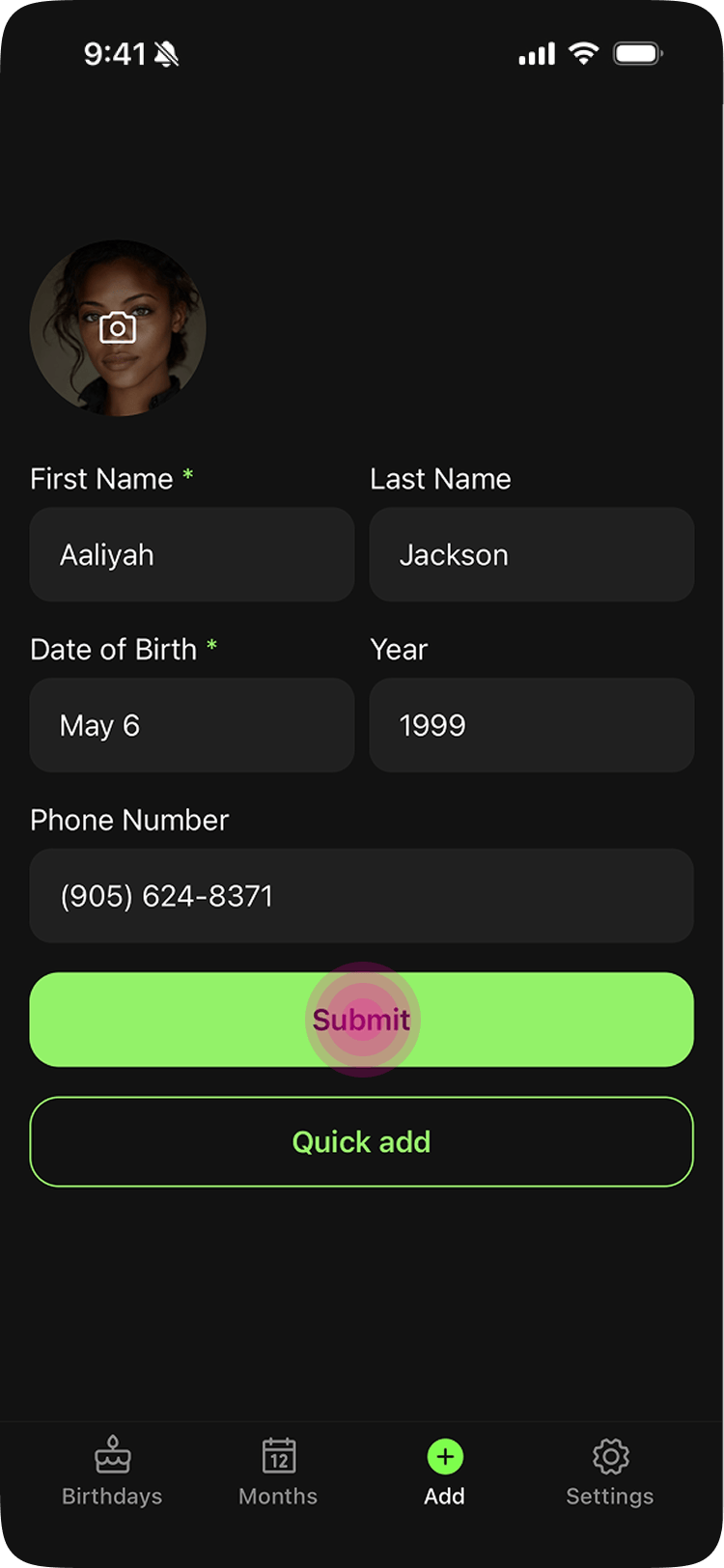Open the Settings tab
724x1568 pixels.
pyautogui.click(x=610, y=1471)
